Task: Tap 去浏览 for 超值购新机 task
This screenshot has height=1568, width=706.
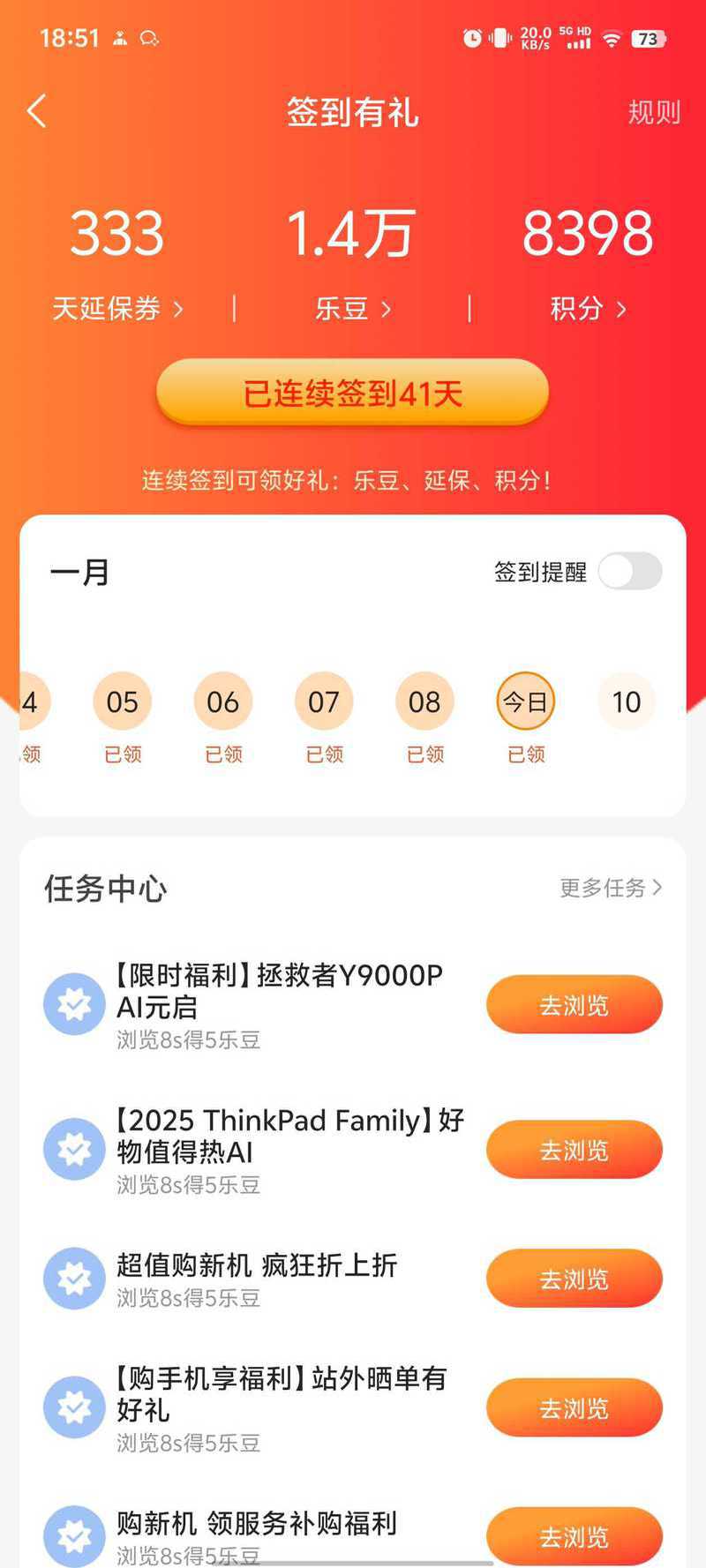Action: [x=574, y=1279]
